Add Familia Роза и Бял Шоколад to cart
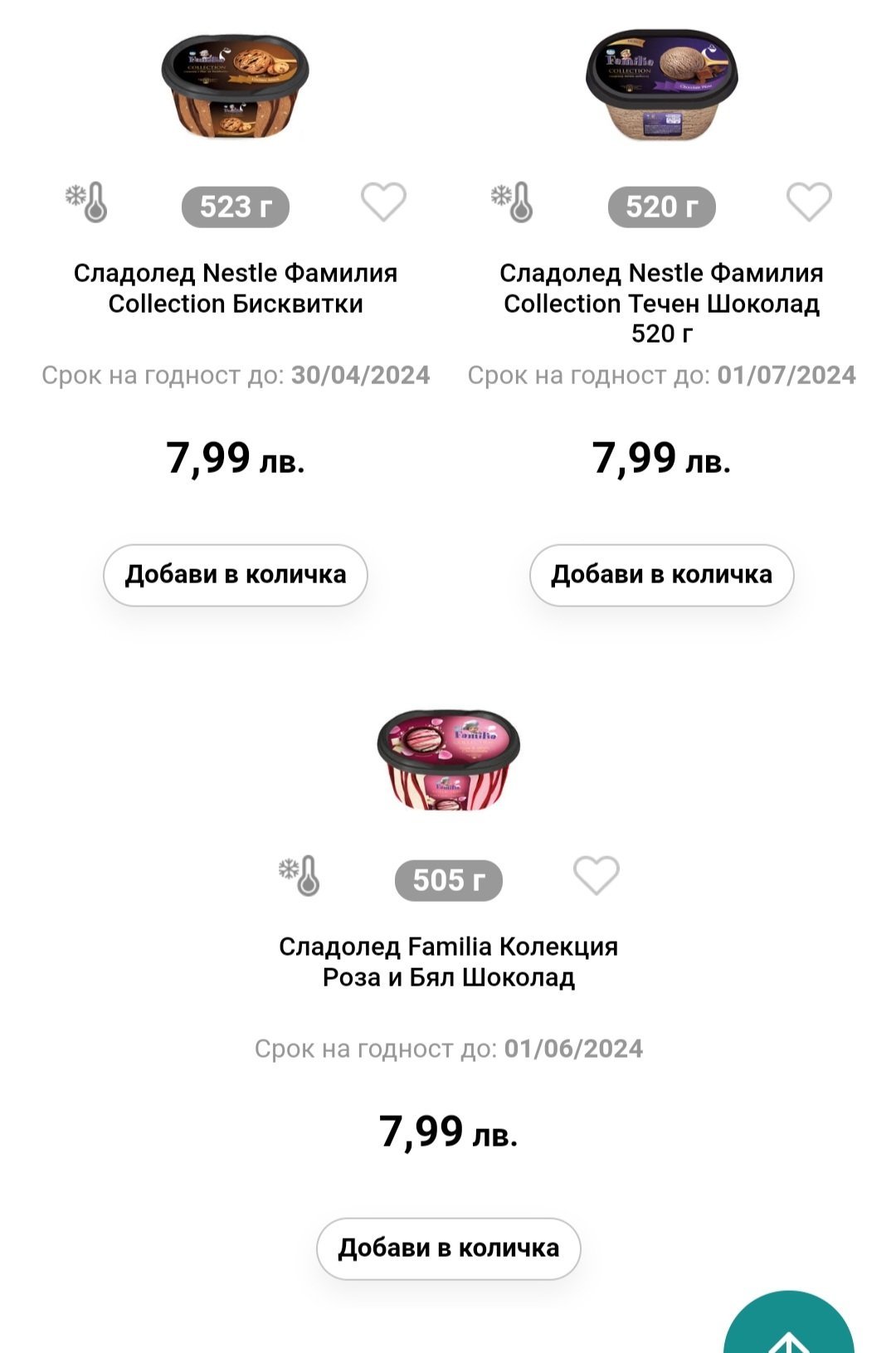The width and height of the screenshot is (896, 1353). 448,1248
